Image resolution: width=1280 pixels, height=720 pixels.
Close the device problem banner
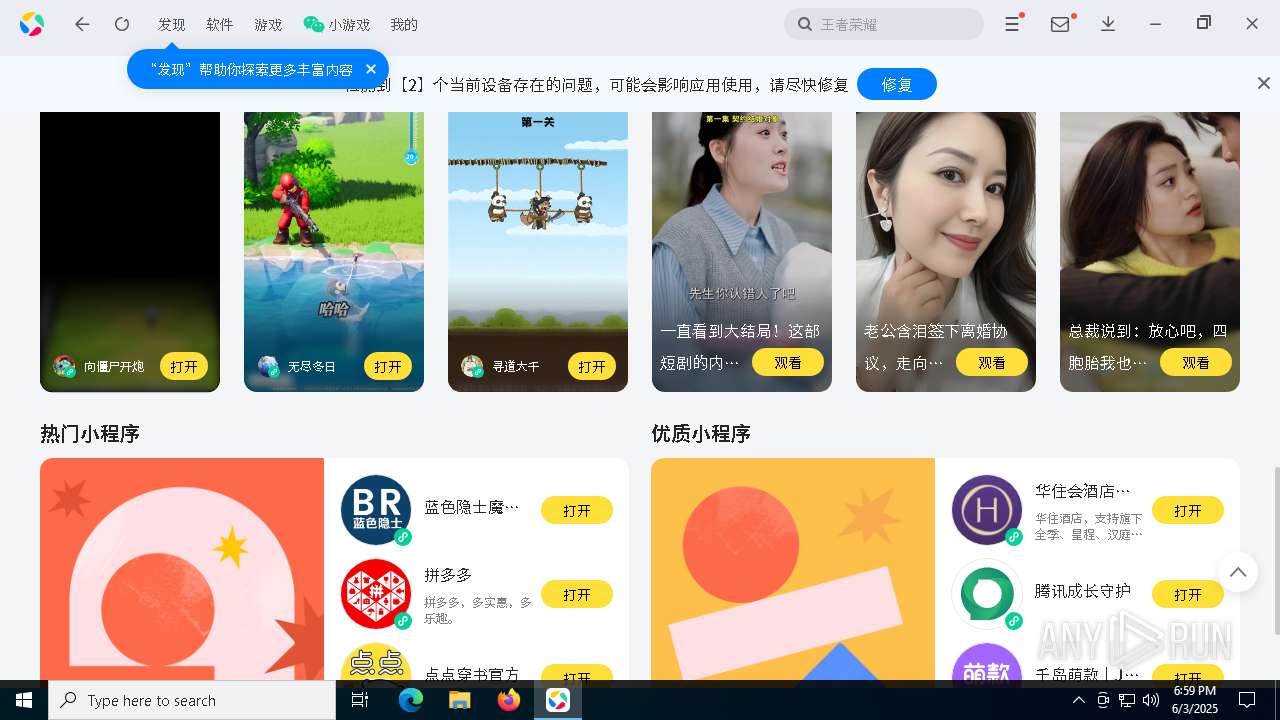click(1263, 83)
